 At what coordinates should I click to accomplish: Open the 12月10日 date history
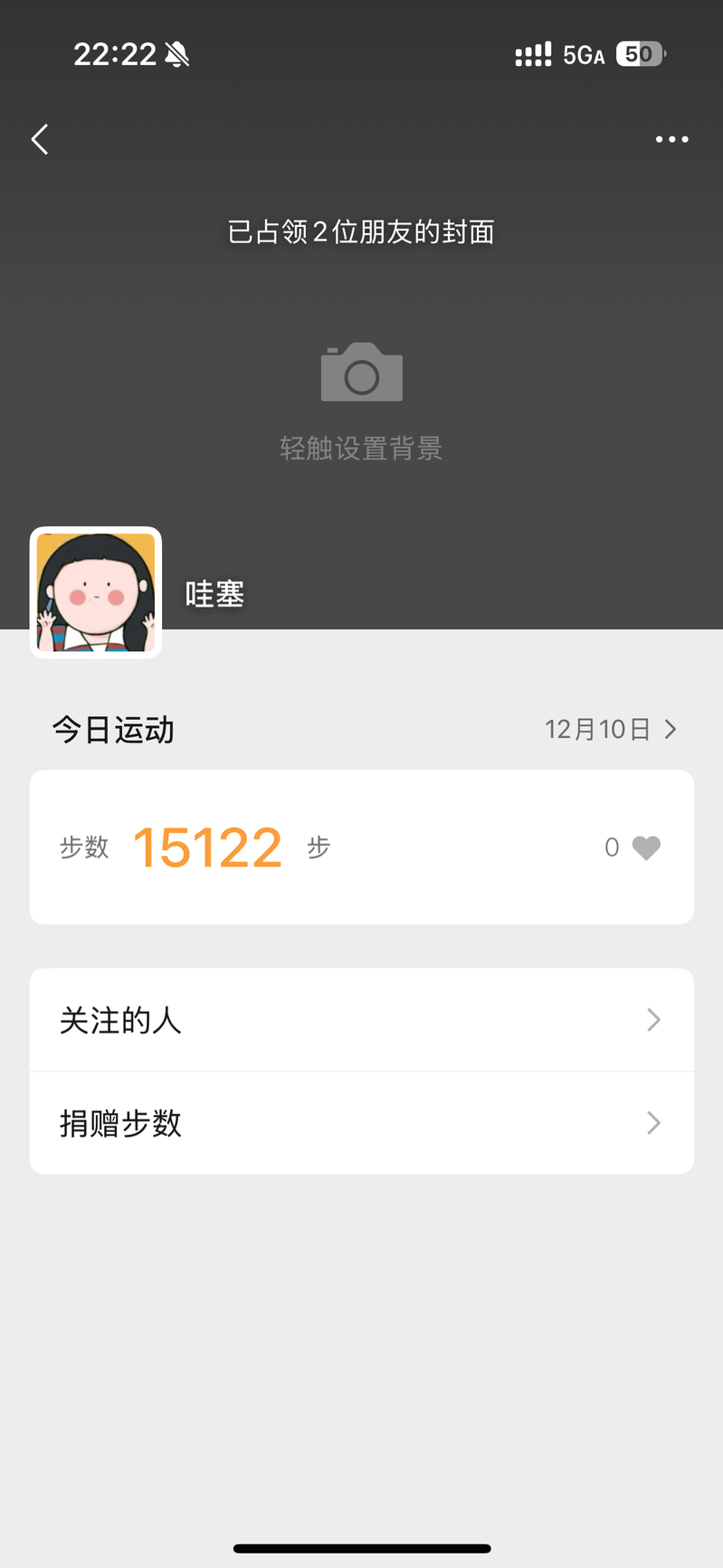[610, 730]
